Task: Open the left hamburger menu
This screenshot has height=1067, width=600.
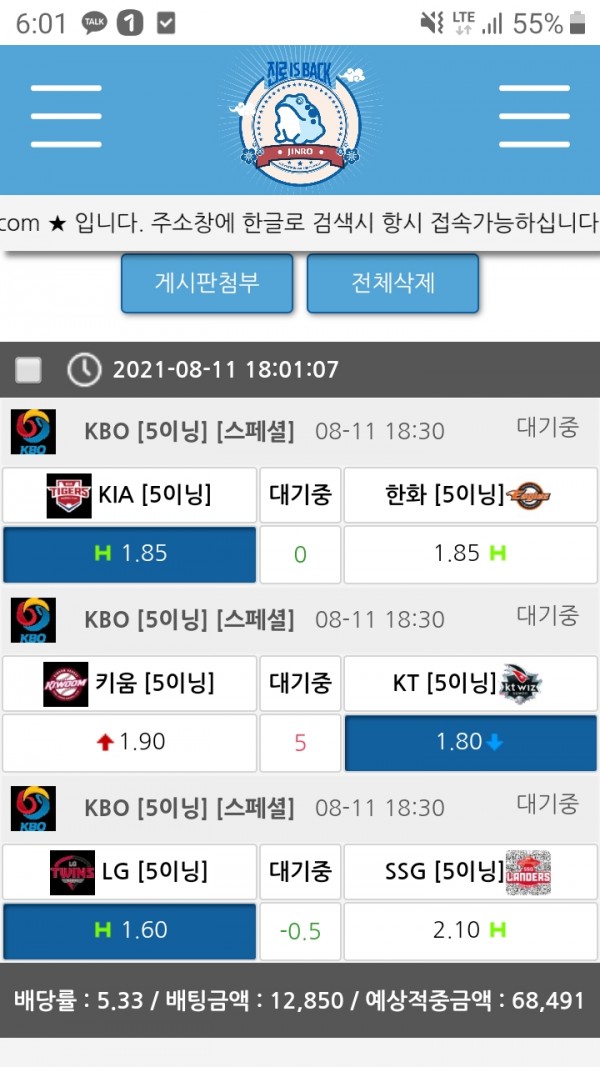Action: [x=66, y=116]
